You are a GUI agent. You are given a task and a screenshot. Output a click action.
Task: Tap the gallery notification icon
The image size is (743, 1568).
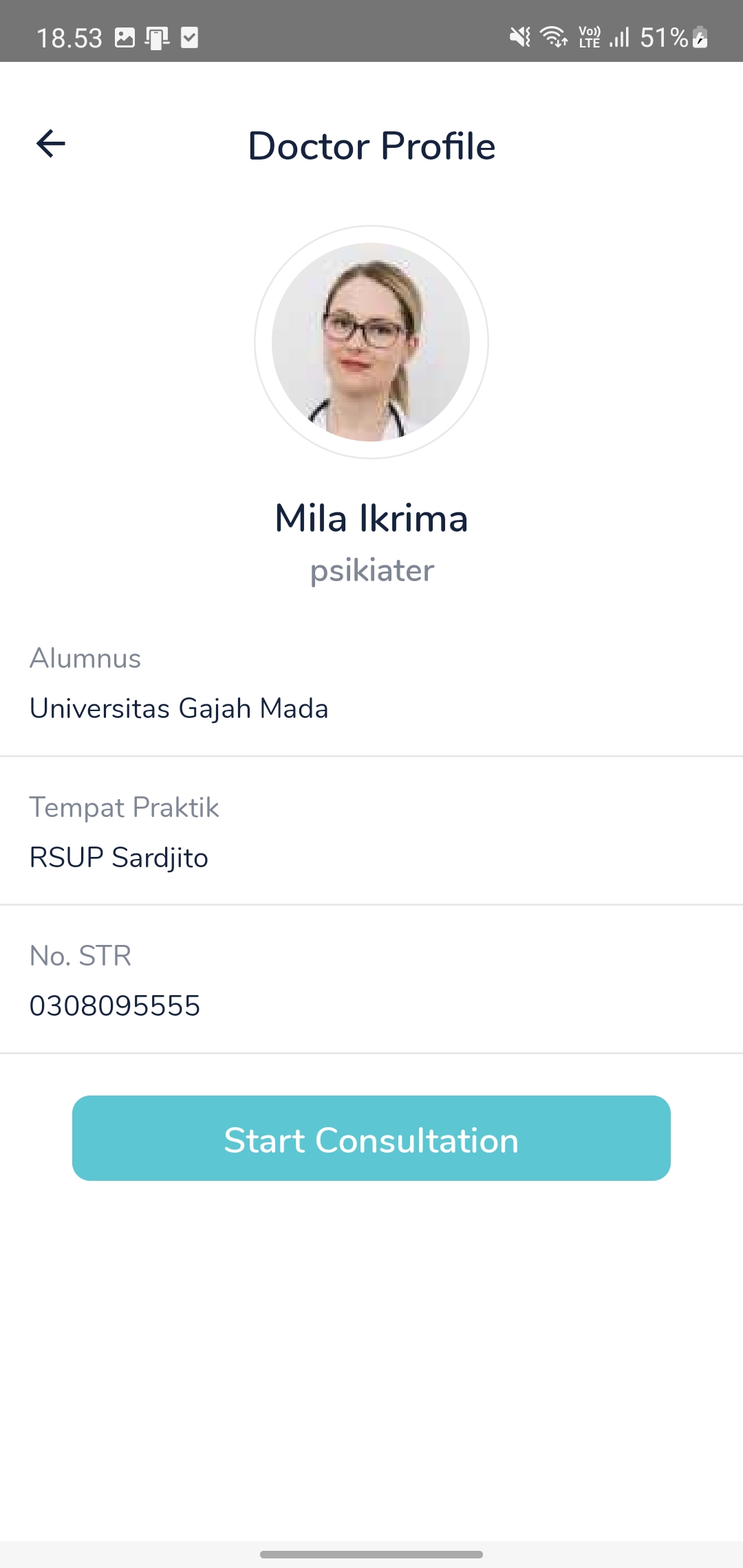click(126, 38)
